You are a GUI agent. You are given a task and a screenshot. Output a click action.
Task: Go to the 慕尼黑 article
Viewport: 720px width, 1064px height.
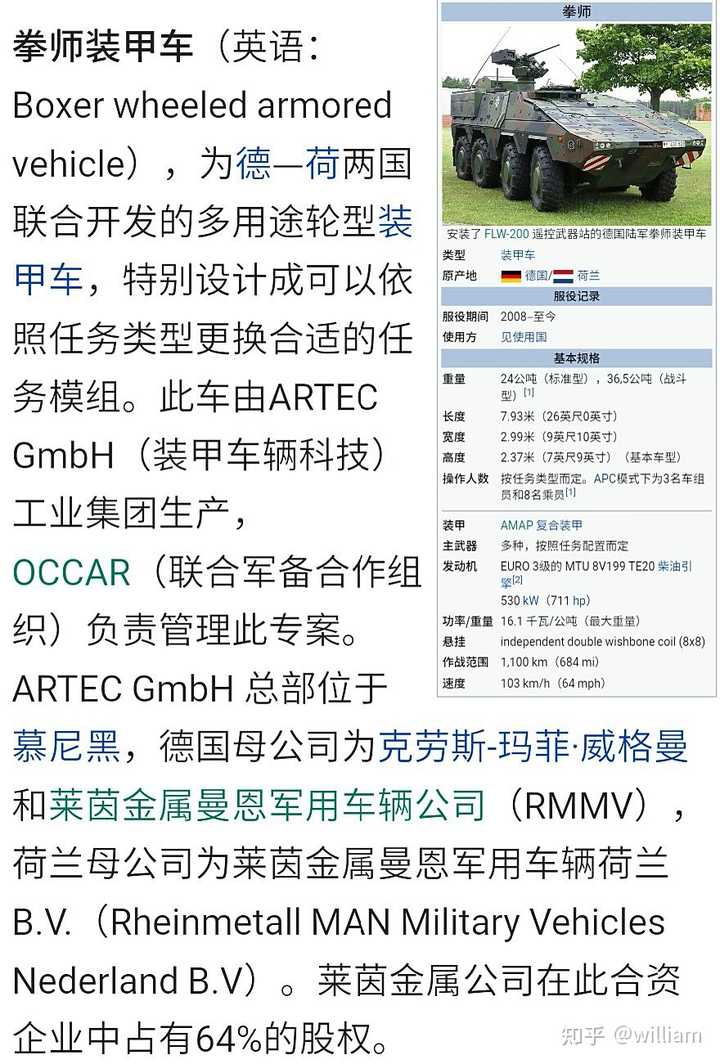click(66, 746)
